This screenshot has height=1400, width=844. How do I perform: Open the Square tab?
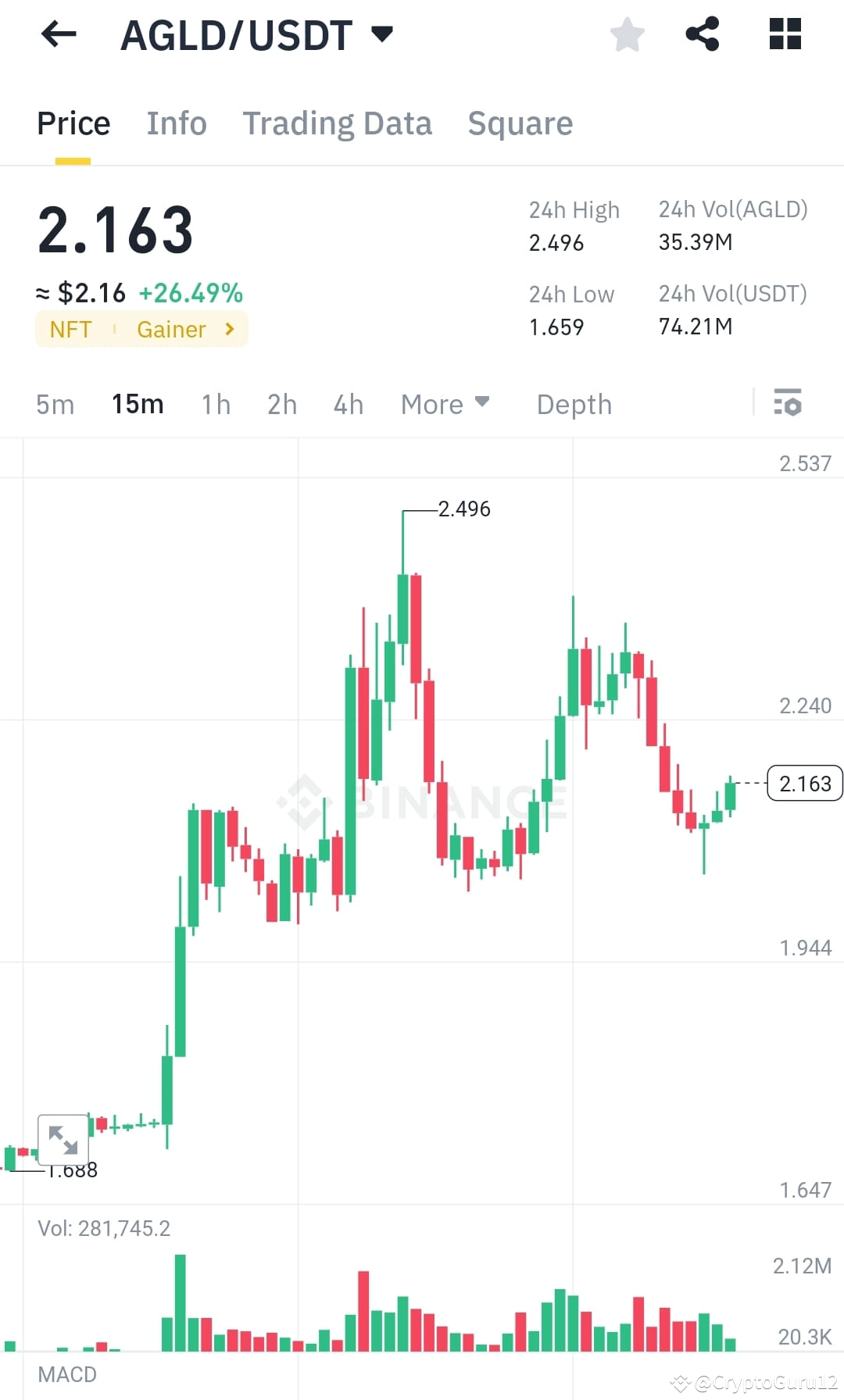tap(520, 123)
